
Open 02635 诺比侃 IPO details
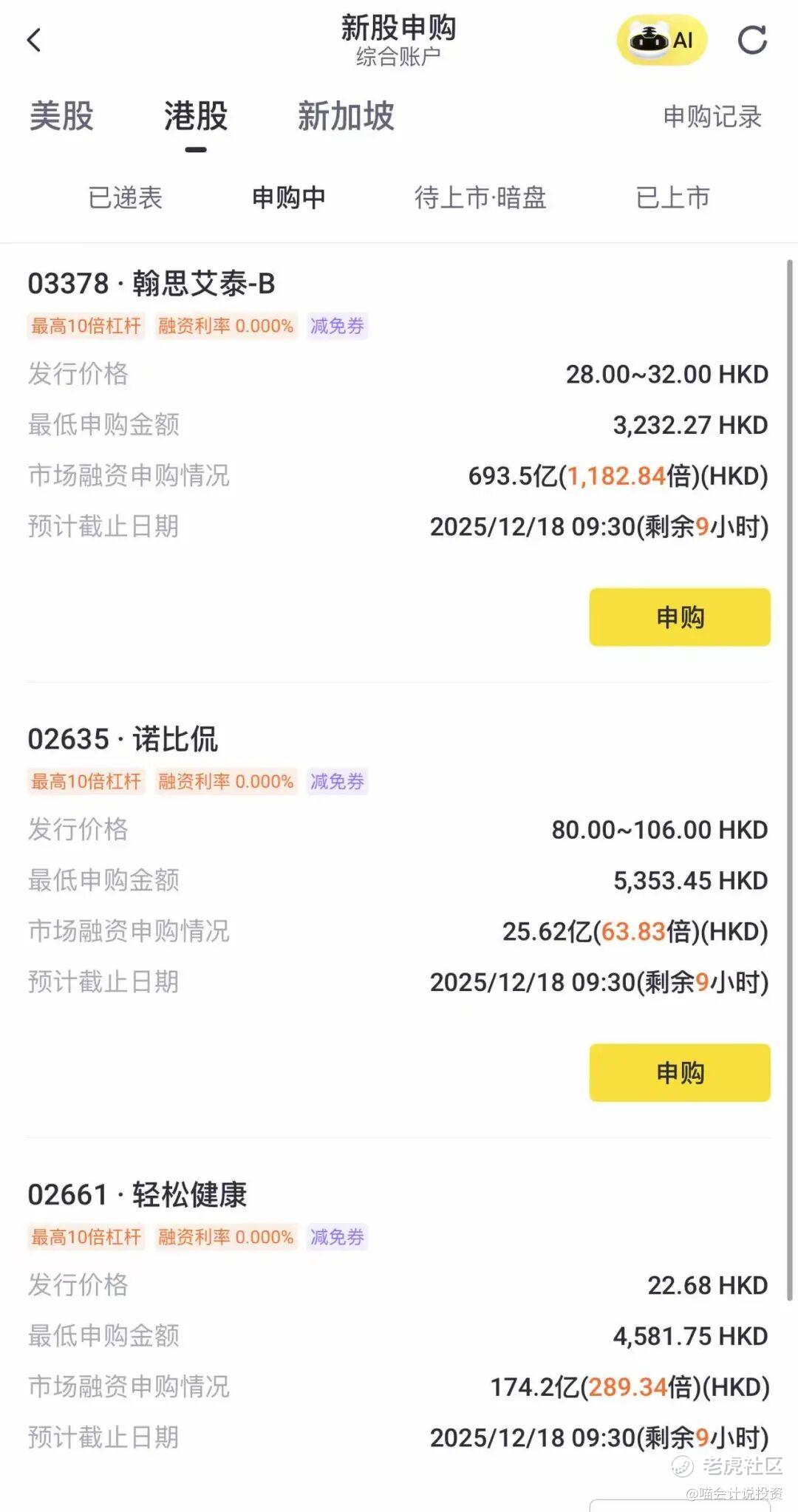(x=123, y=739)
